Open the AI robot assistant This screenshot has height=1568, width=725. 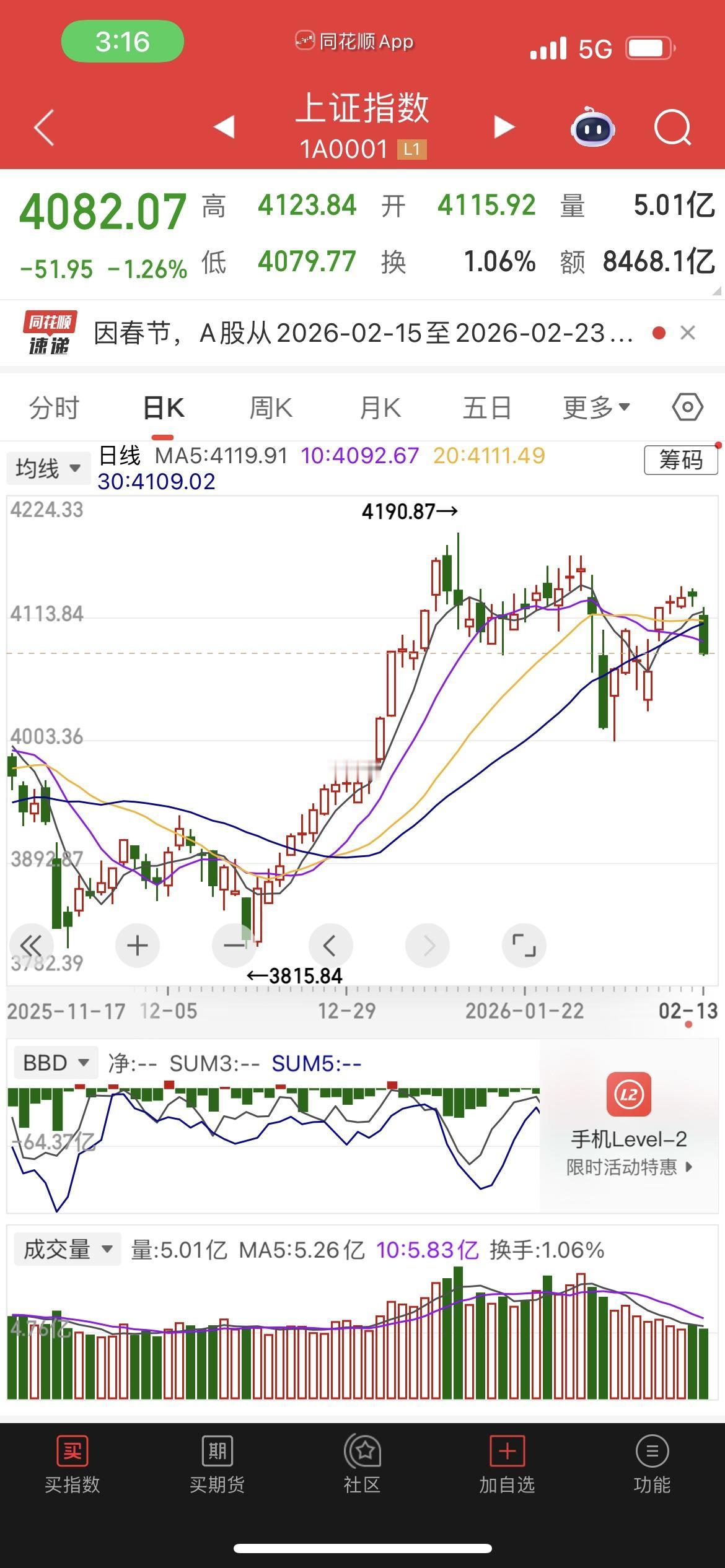tap(592, 127)
